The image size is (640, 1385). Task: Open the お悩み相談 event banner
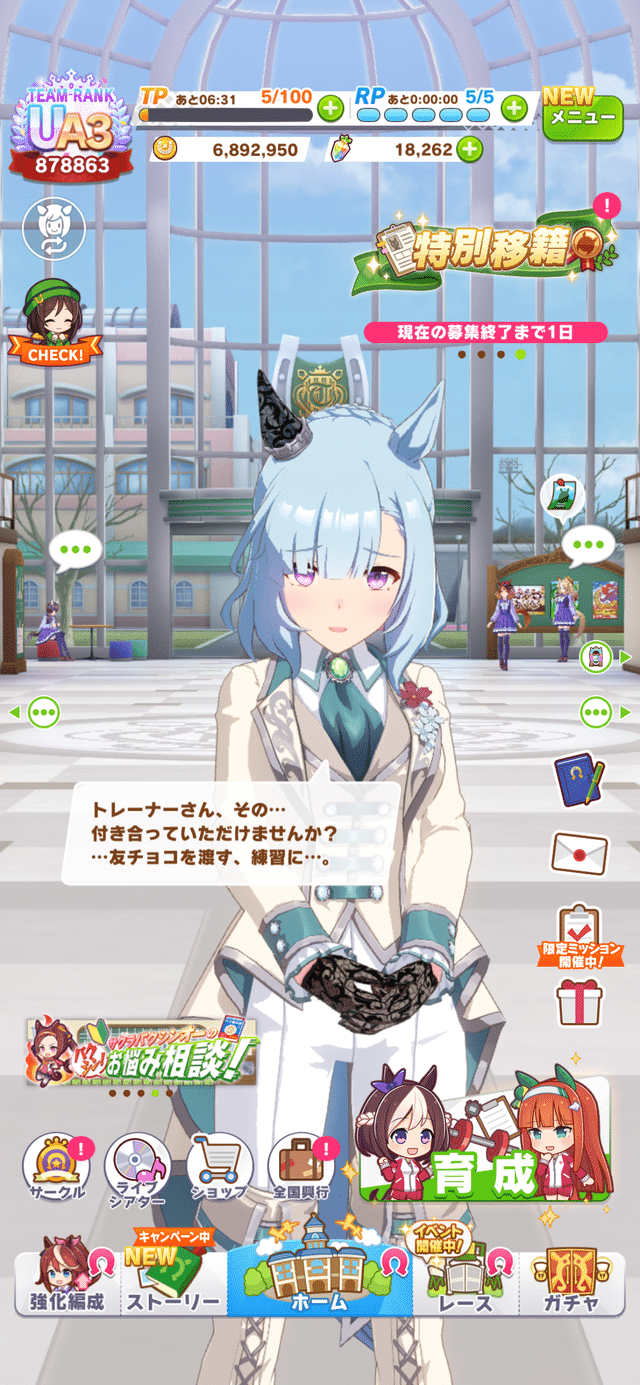pyautogui.click(x=141, y=1051)
